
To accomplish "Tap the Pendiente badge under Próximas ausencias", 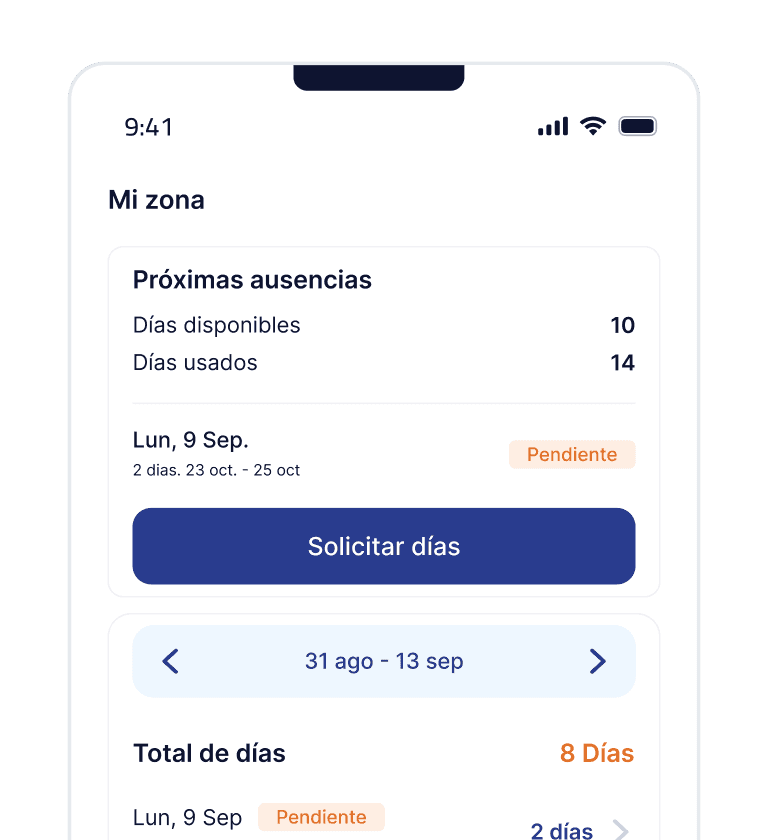I will click(x=571, y=454).
